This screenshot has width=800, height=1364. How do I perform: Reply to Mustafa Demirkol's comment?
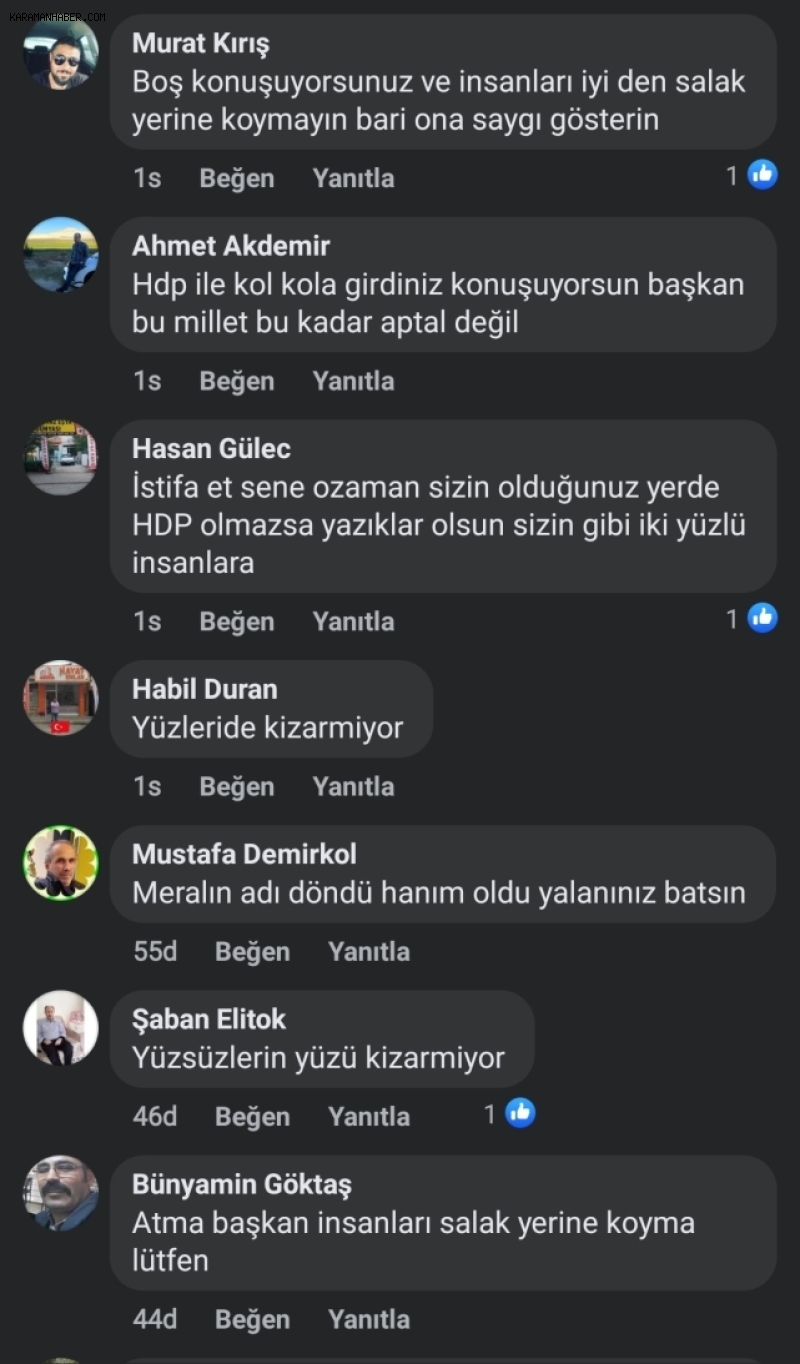pyautogui.click(x=369, y=951)
